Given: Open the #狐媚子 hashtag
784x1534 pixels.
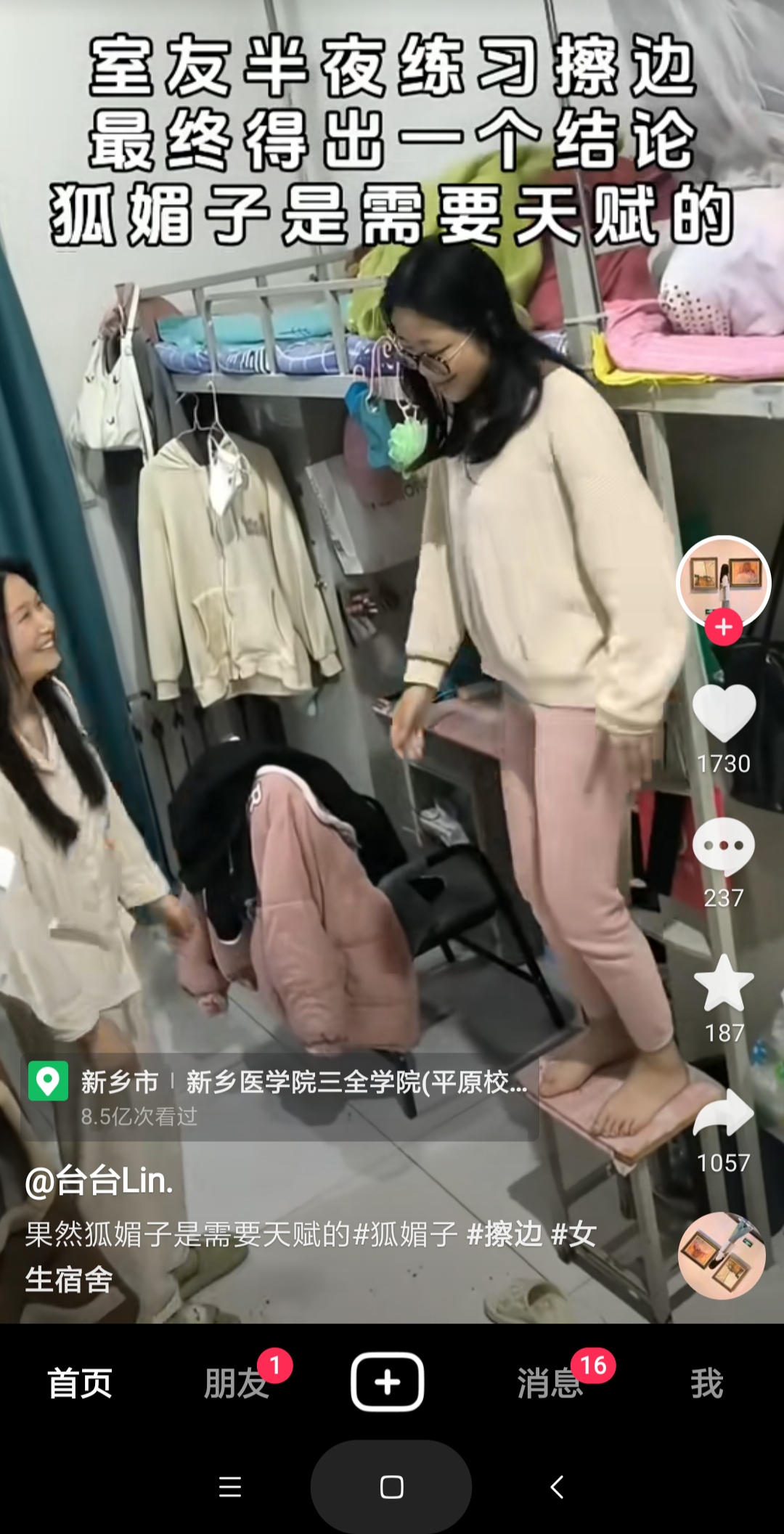Looking at the screenshot, I should [405, 1233].
